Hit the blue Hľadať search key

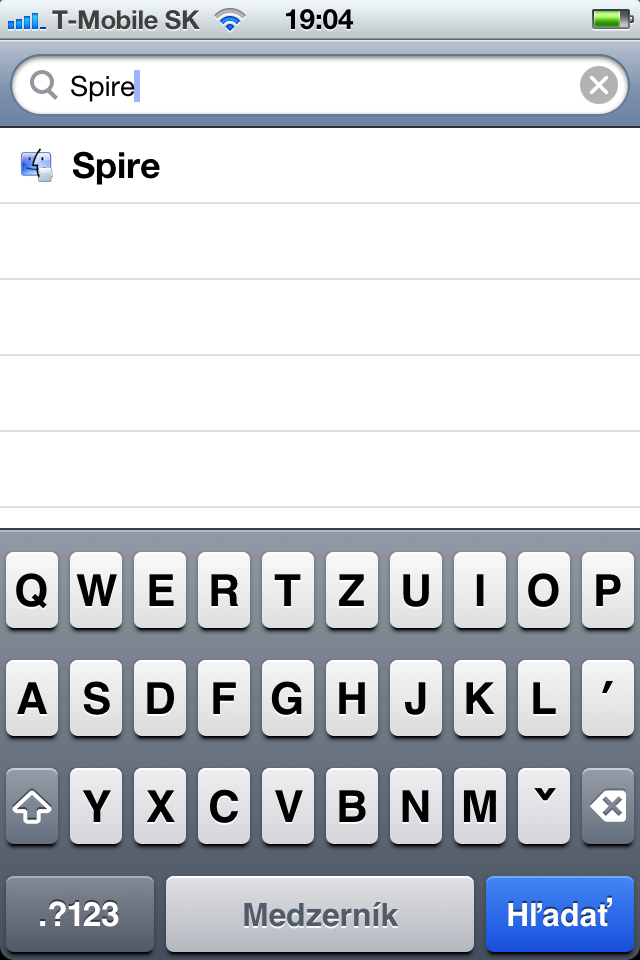(x=559, y=913)
